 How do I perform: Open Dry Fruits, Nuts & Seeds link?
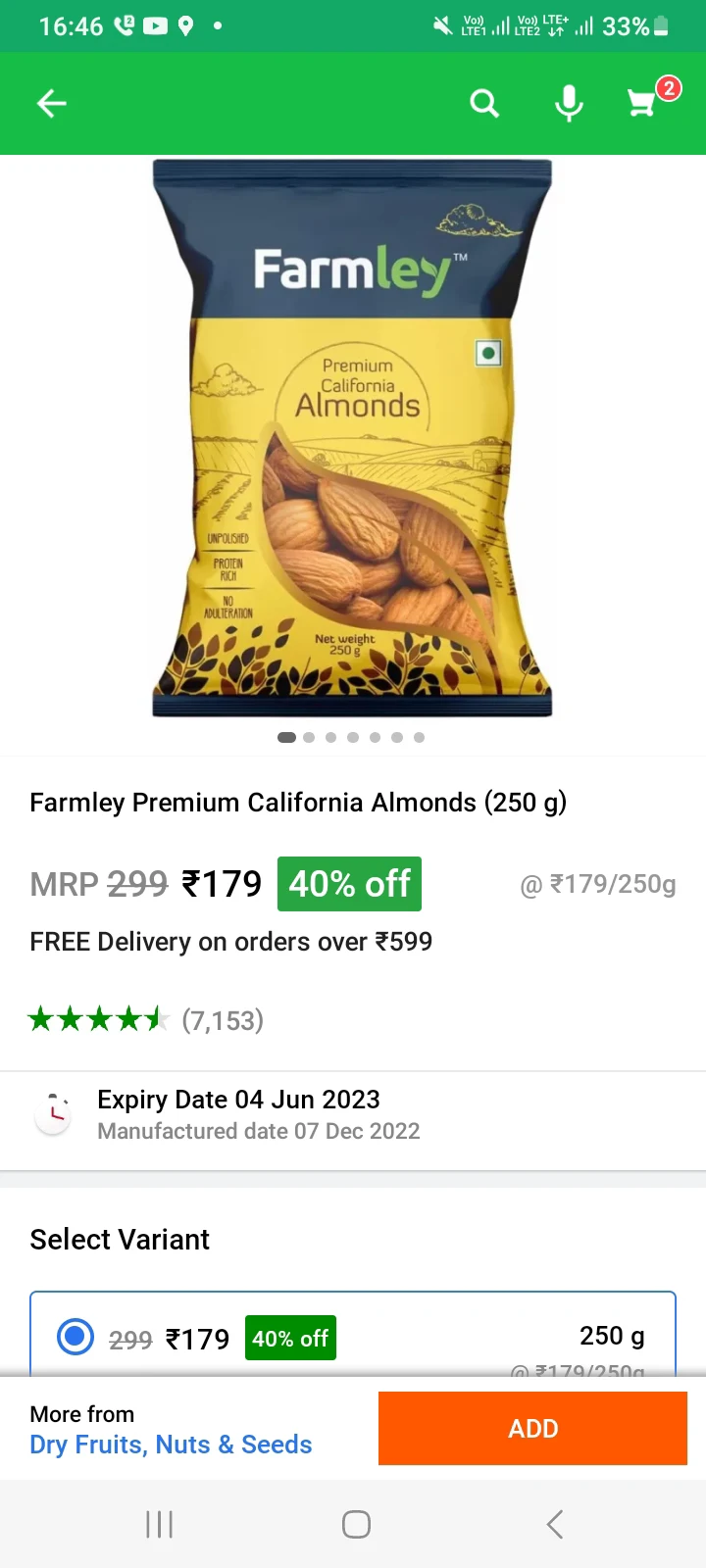point(171,1445)
